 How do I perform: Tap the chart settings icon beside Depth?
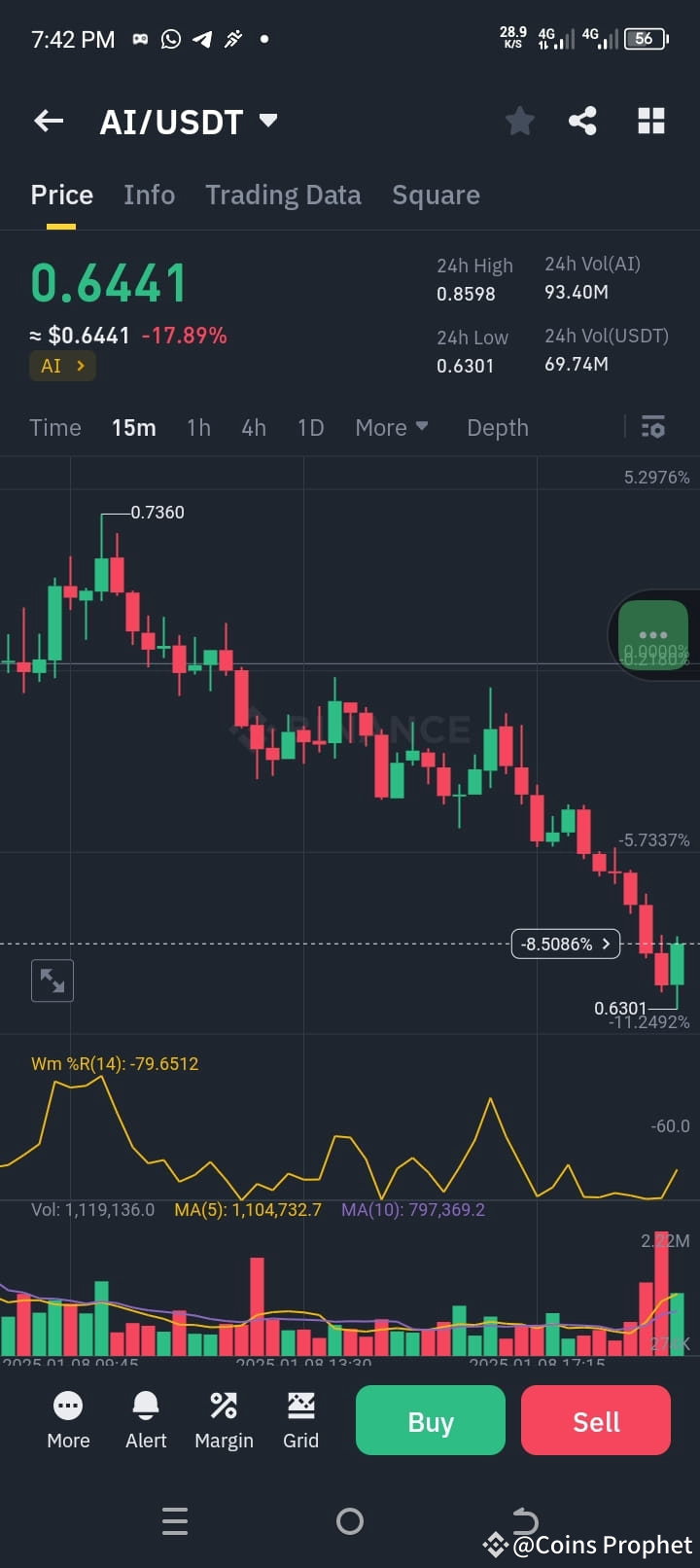pos(652,427)
